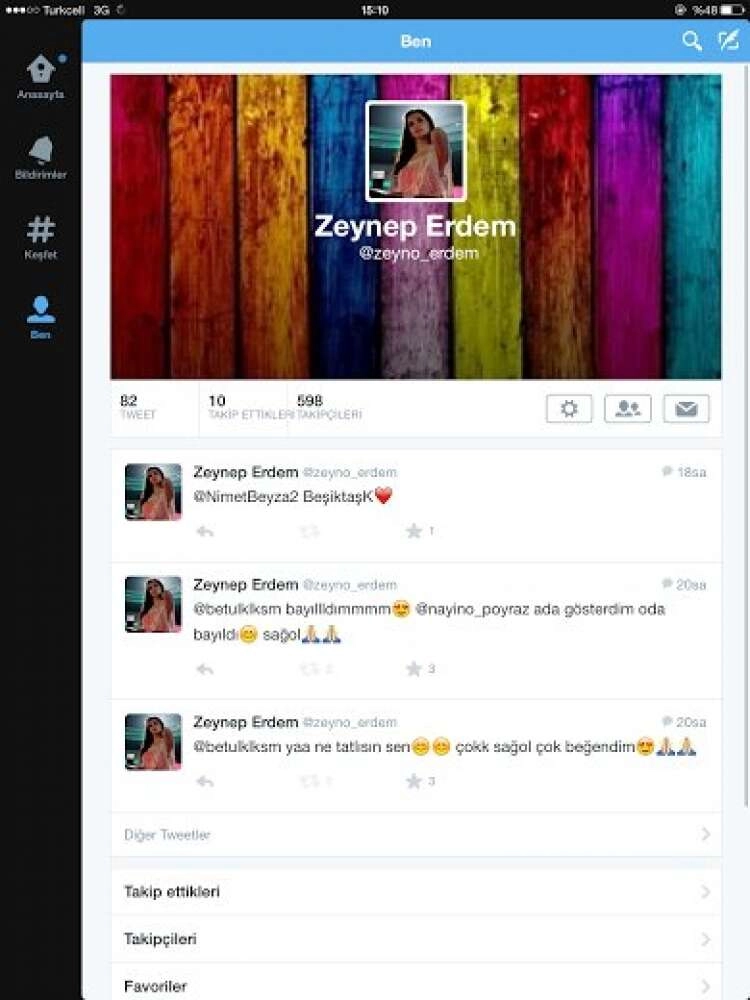Reply to the 'yaa ne tatlısın' tweet
Image resolution: width=750 pixels, height=1000 pixels.
205,781
